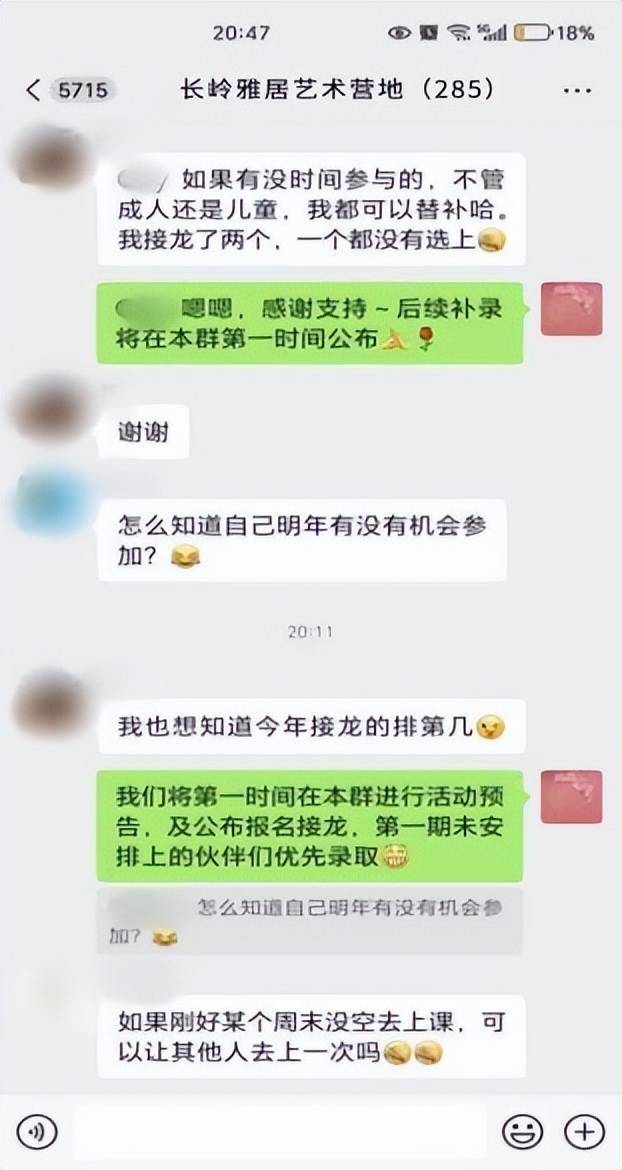This screenshot has height=1170, width=622.
Task: Open the plus attachment menu
Action: point(584,1131)
